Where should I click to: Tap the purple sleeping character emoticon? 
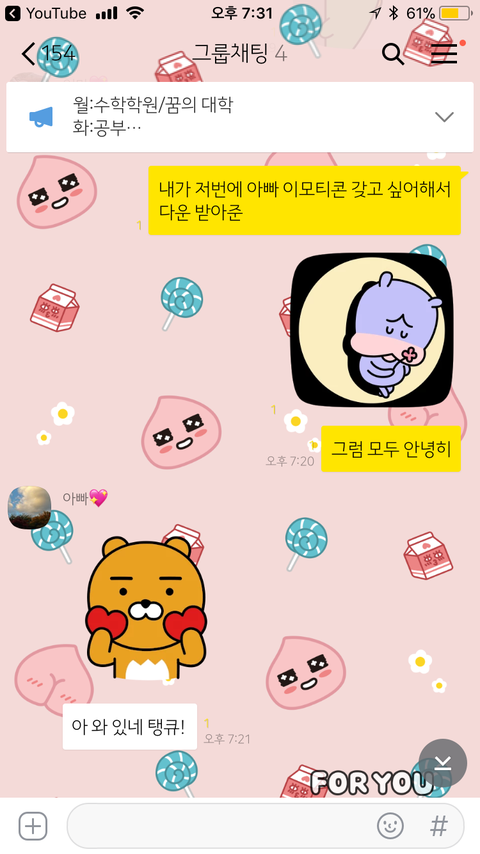coord(372,331)
